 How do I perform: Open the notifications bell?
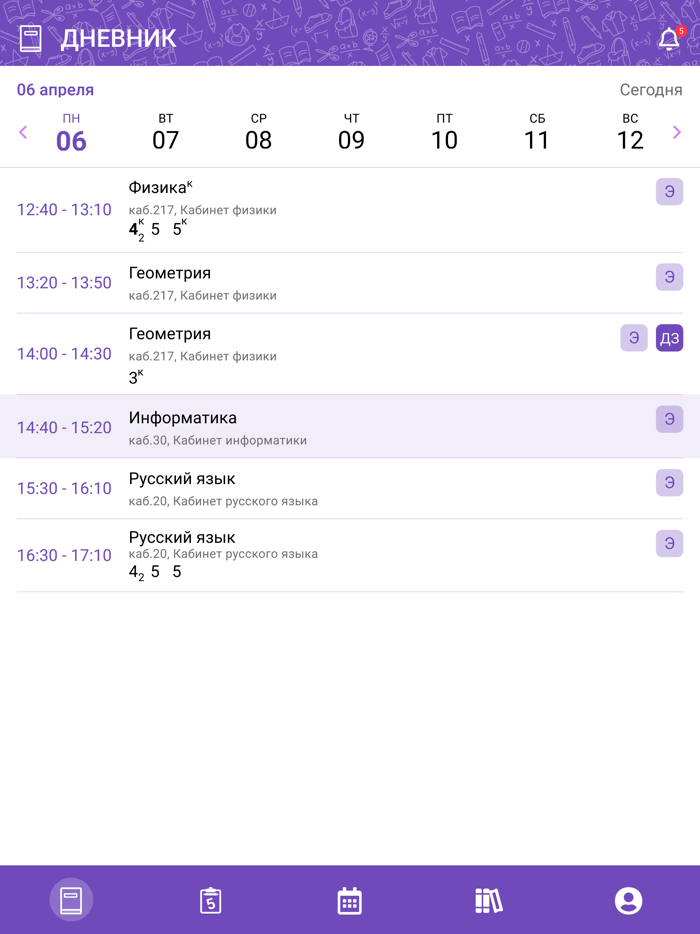[x=669, y=39]
